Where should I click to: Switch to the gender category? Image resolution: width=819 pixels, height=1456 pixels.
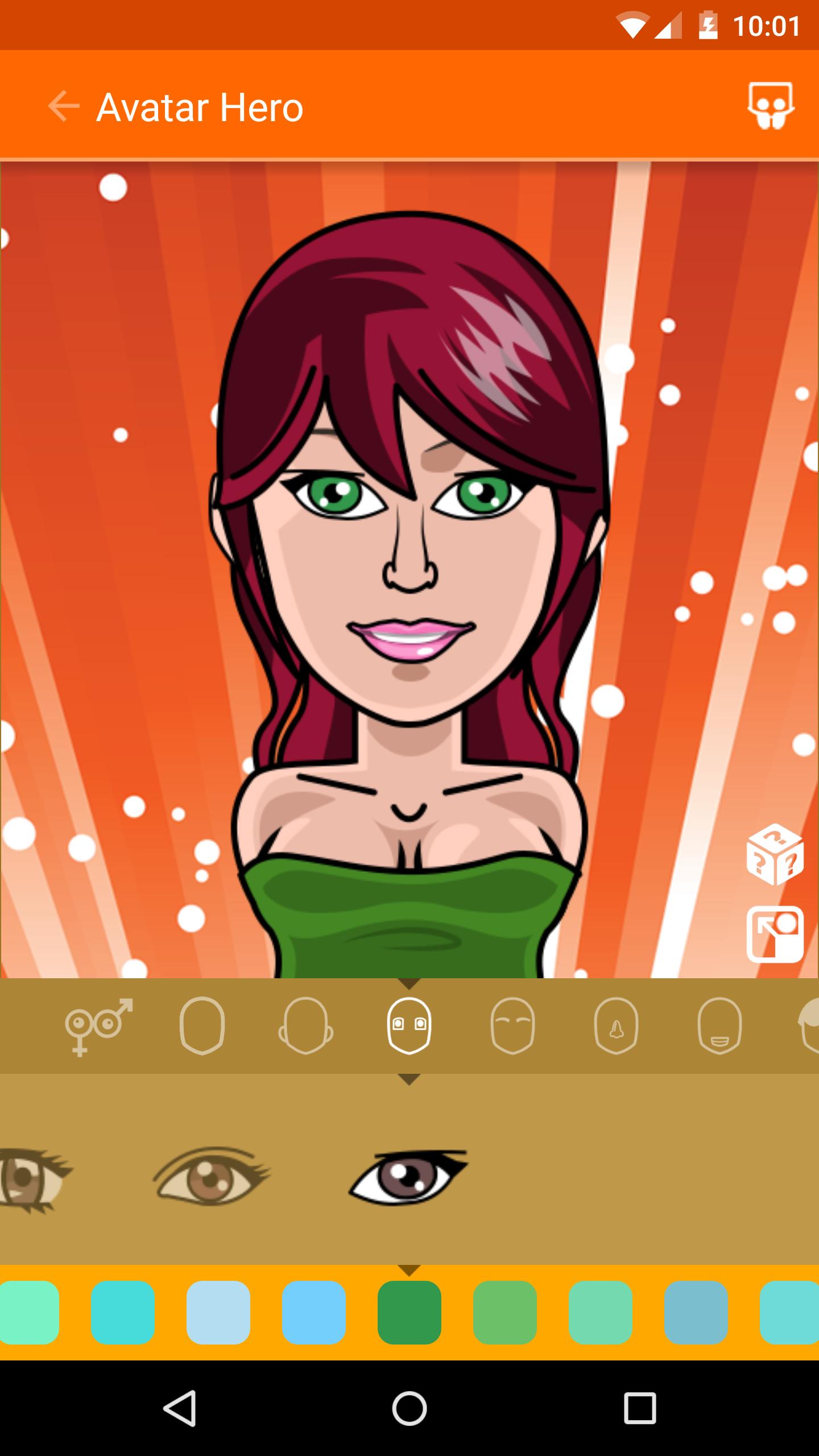pos(98,1027)
